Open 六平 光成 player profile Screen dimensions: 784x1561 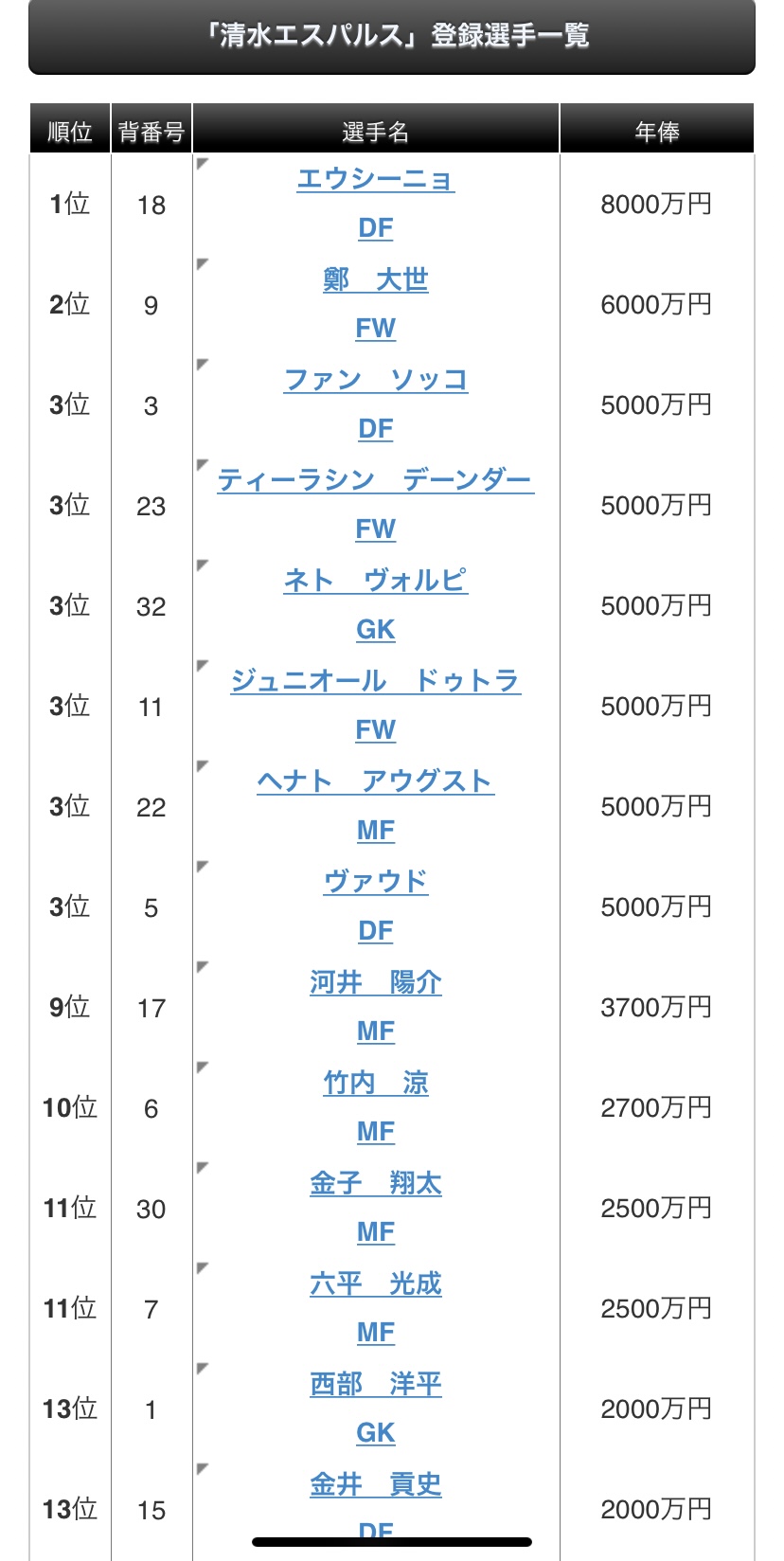375,1283
